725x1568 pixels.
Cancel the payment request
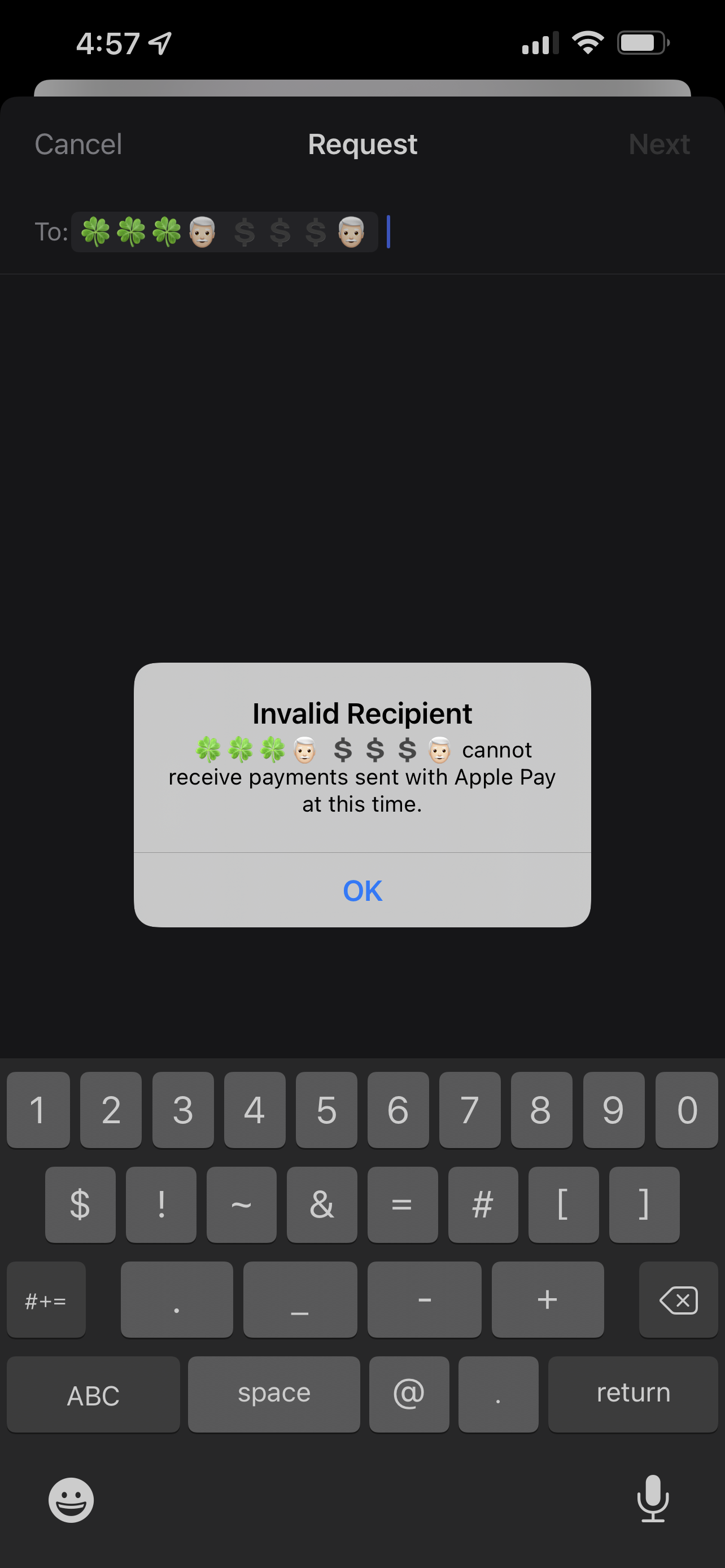[x=78, y=144]
